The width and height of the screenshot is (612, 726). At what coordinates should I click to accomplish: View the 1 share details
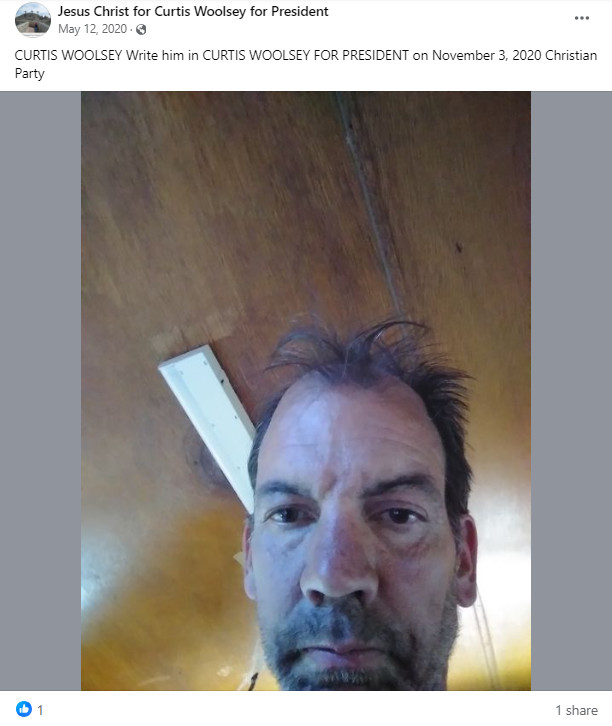click(576, 710)
